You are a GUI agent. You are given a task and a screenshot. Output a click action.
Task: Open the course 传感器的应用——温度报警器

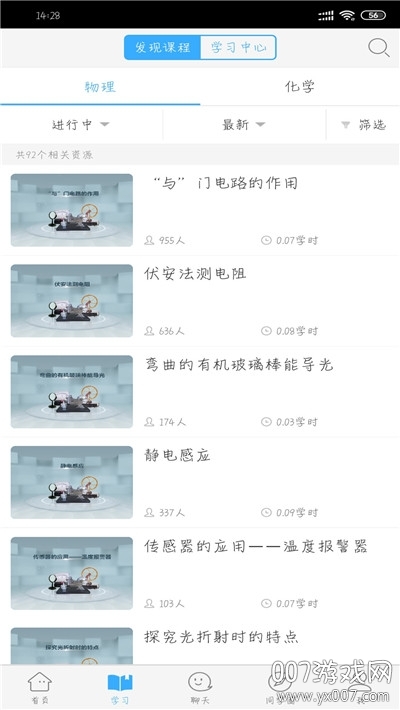[200, 574]
